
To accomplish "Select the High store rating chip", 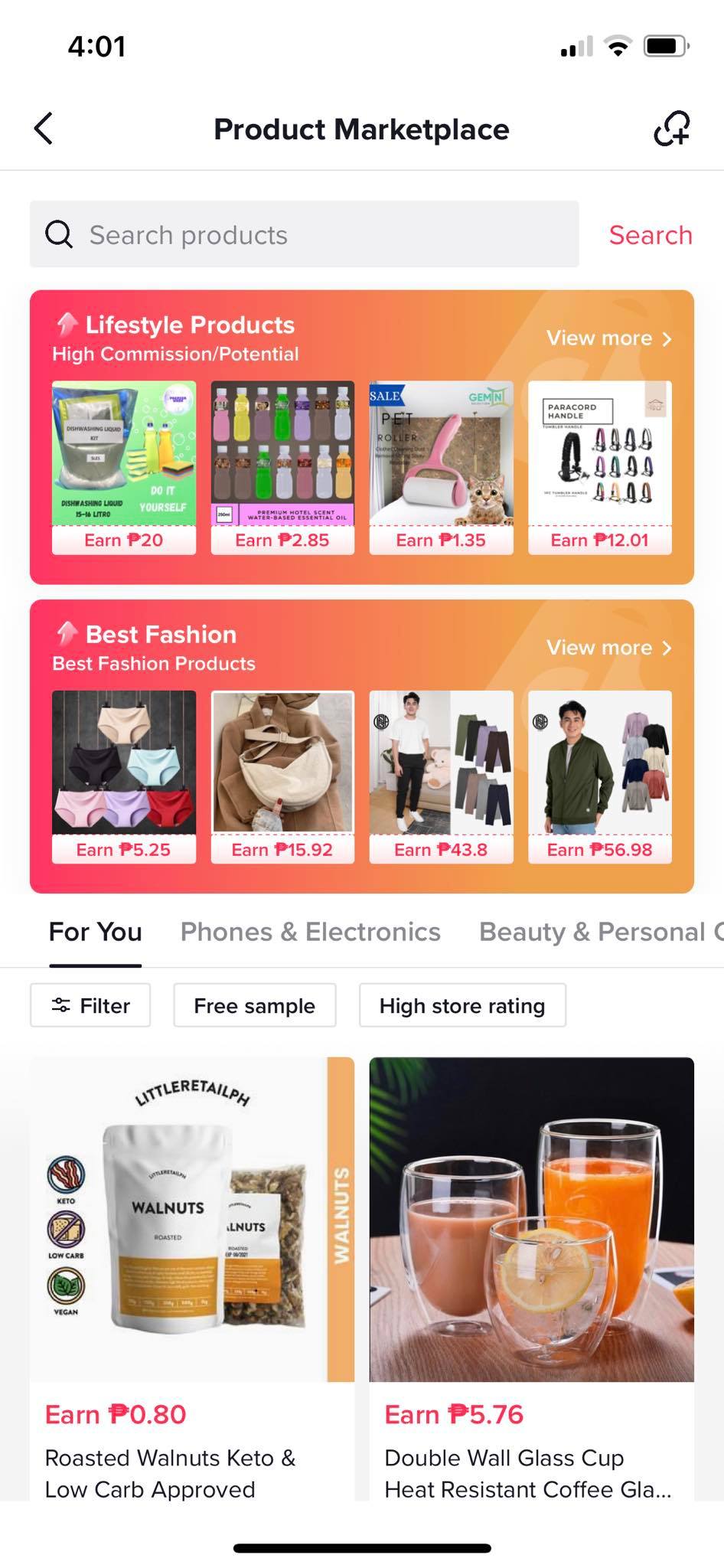I will pos(462,1005).
